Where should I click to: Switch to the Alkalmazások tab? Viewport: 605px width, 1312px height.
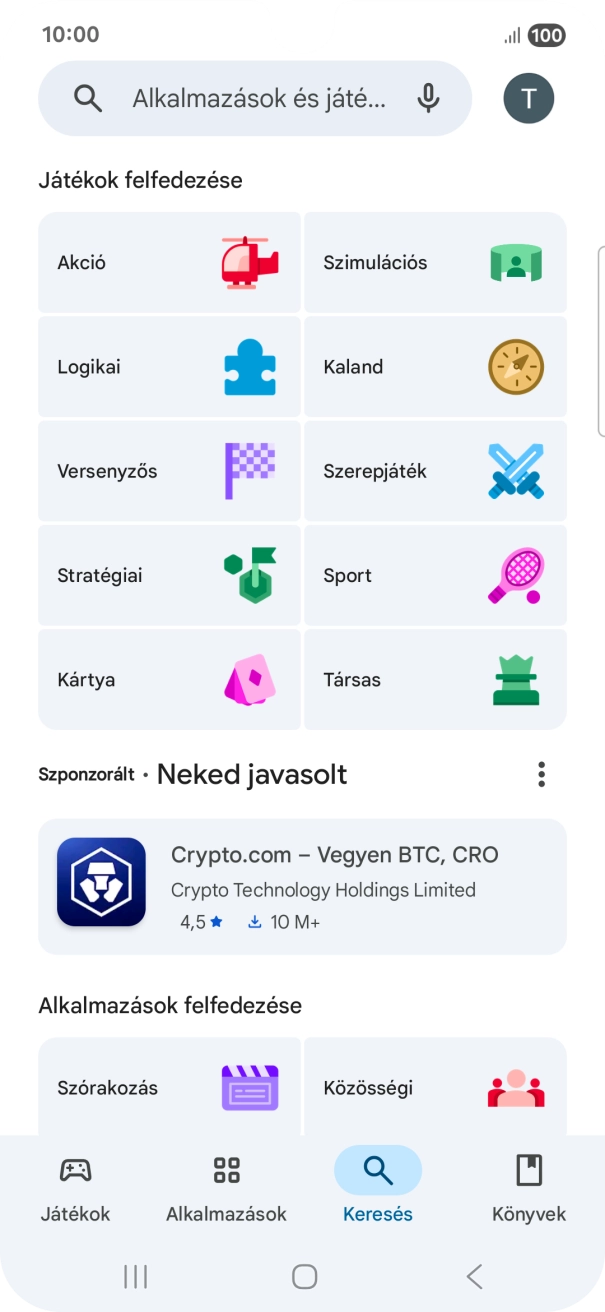227,1188
